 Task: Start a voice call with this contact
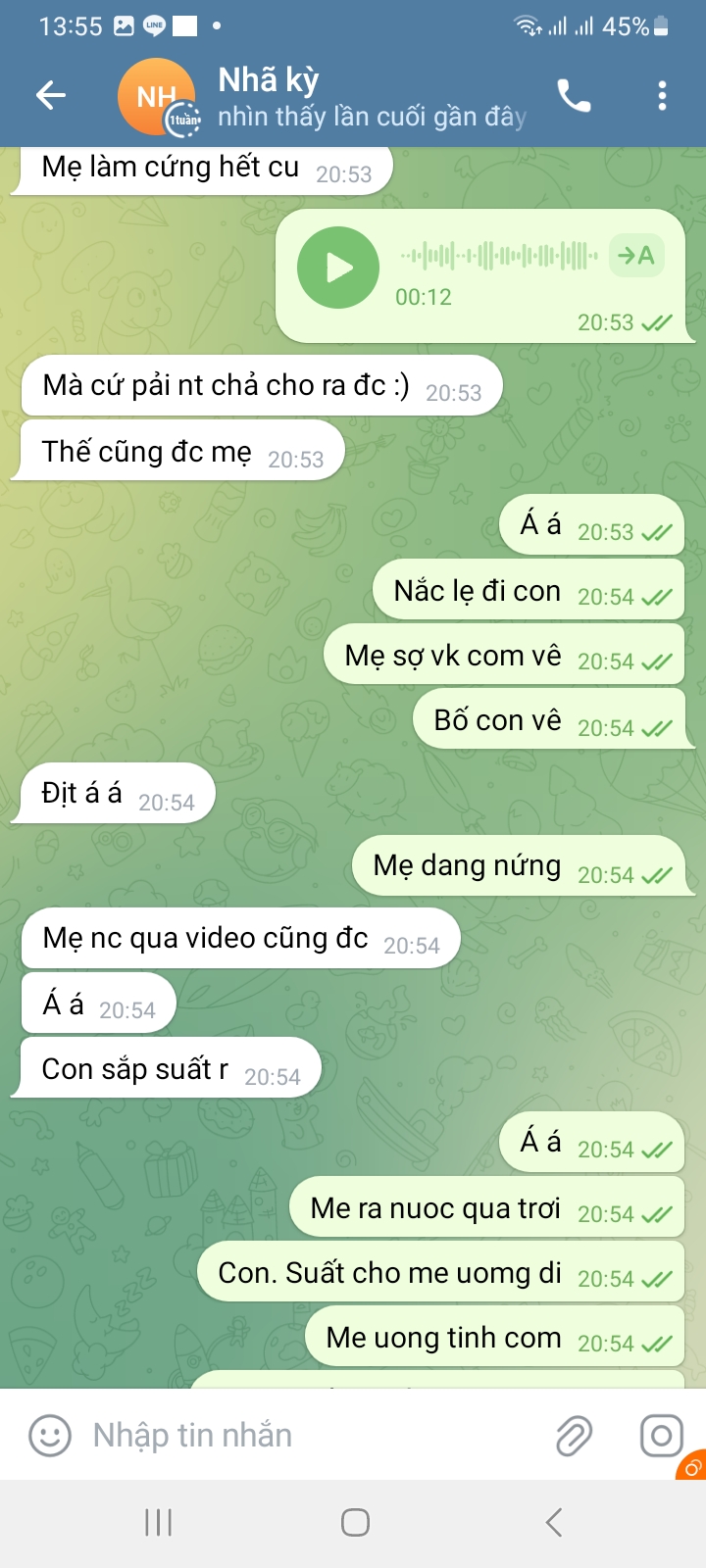point(574,95)
